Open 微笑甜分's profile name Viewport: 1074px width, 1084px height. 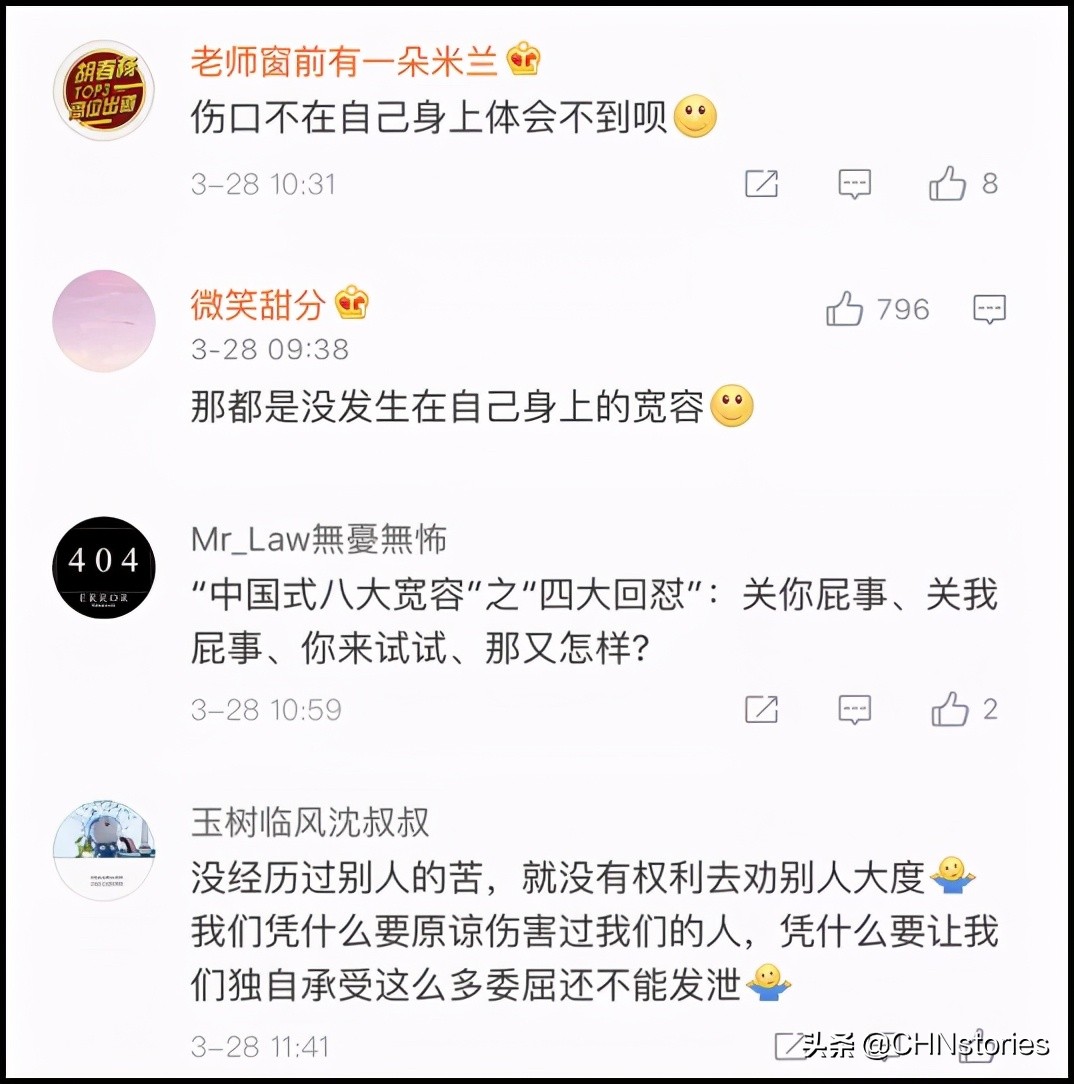tap(259, 305)
